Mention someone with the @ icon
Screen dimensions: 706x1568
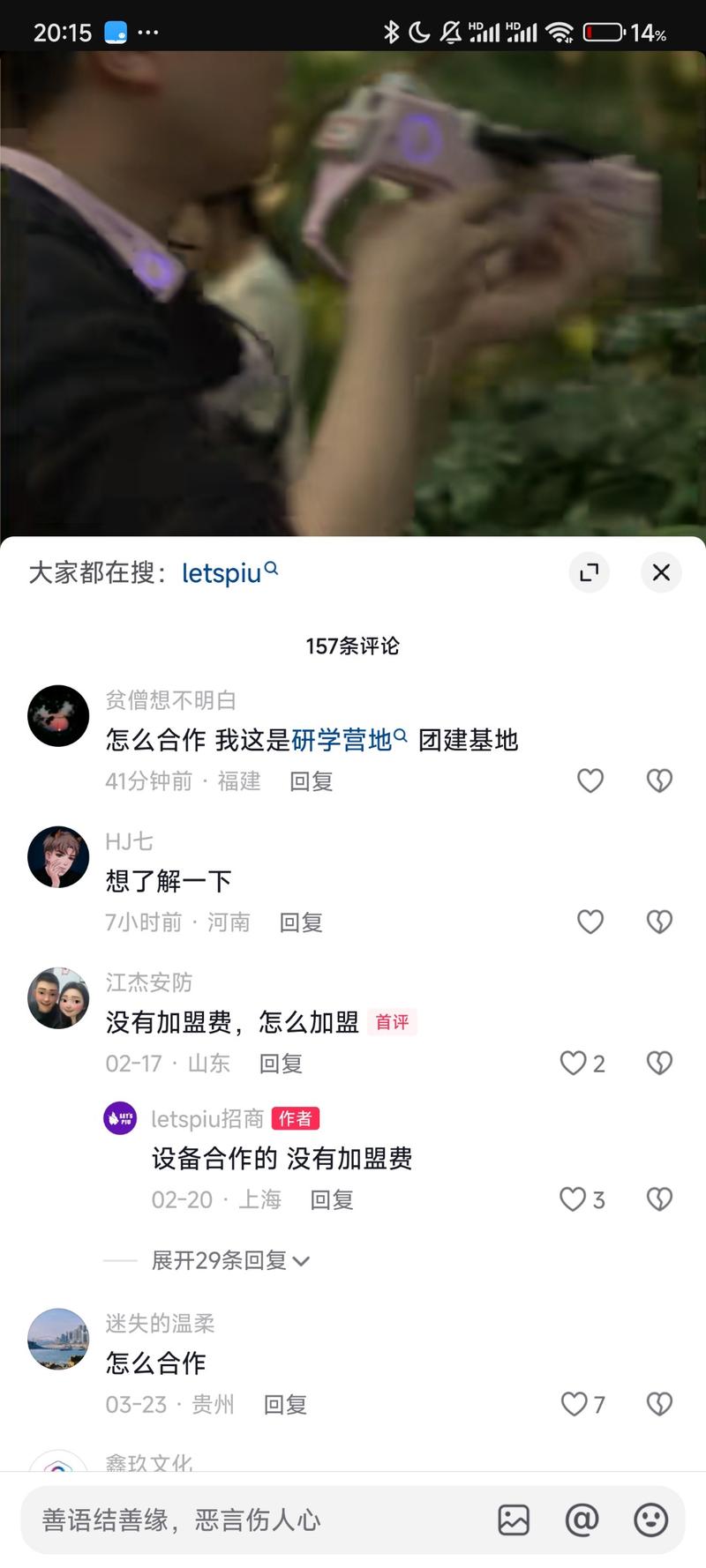coord(582,1519)
